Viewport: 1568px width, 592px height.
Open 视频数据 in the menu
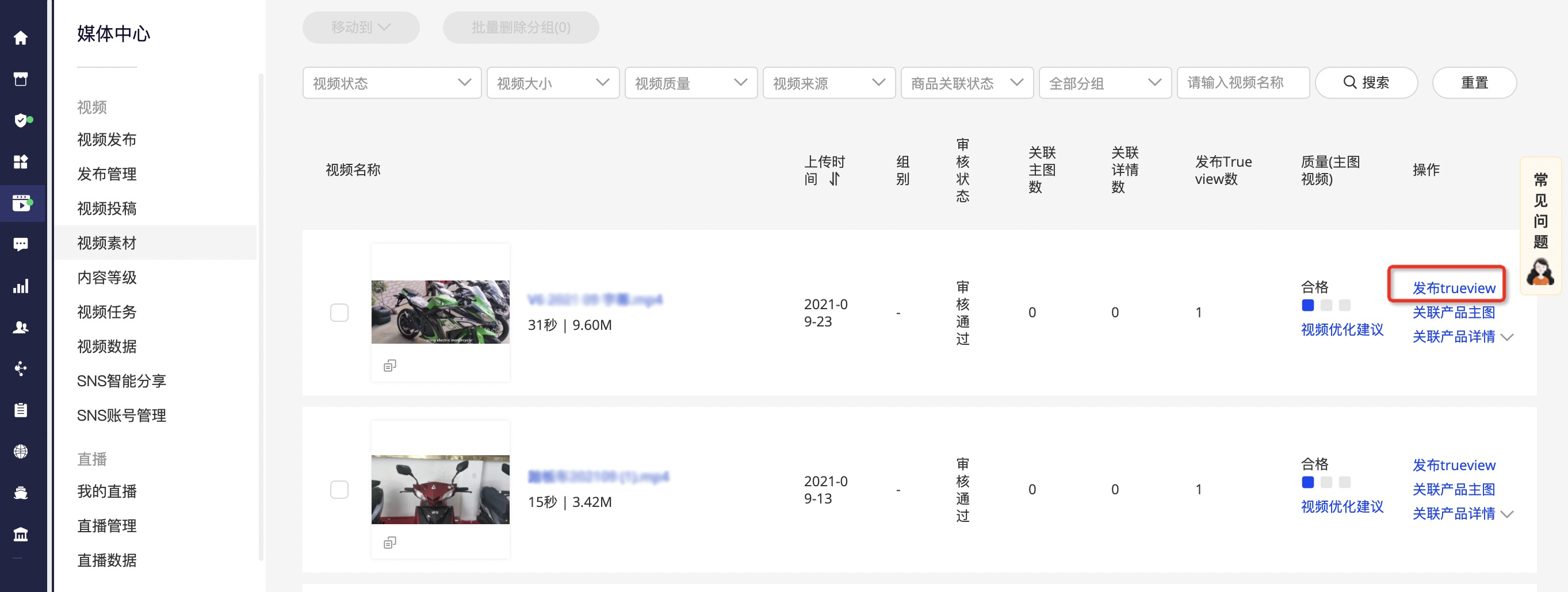[x=106, y=347]
